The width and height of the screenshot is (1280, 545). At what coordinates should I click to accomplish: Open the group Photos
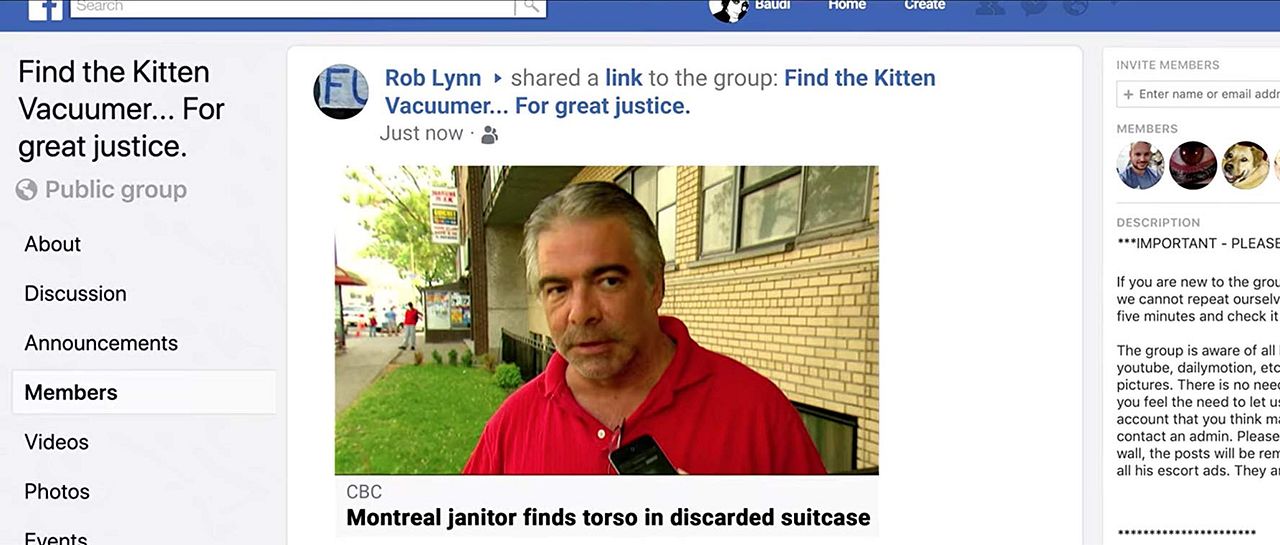57,492
